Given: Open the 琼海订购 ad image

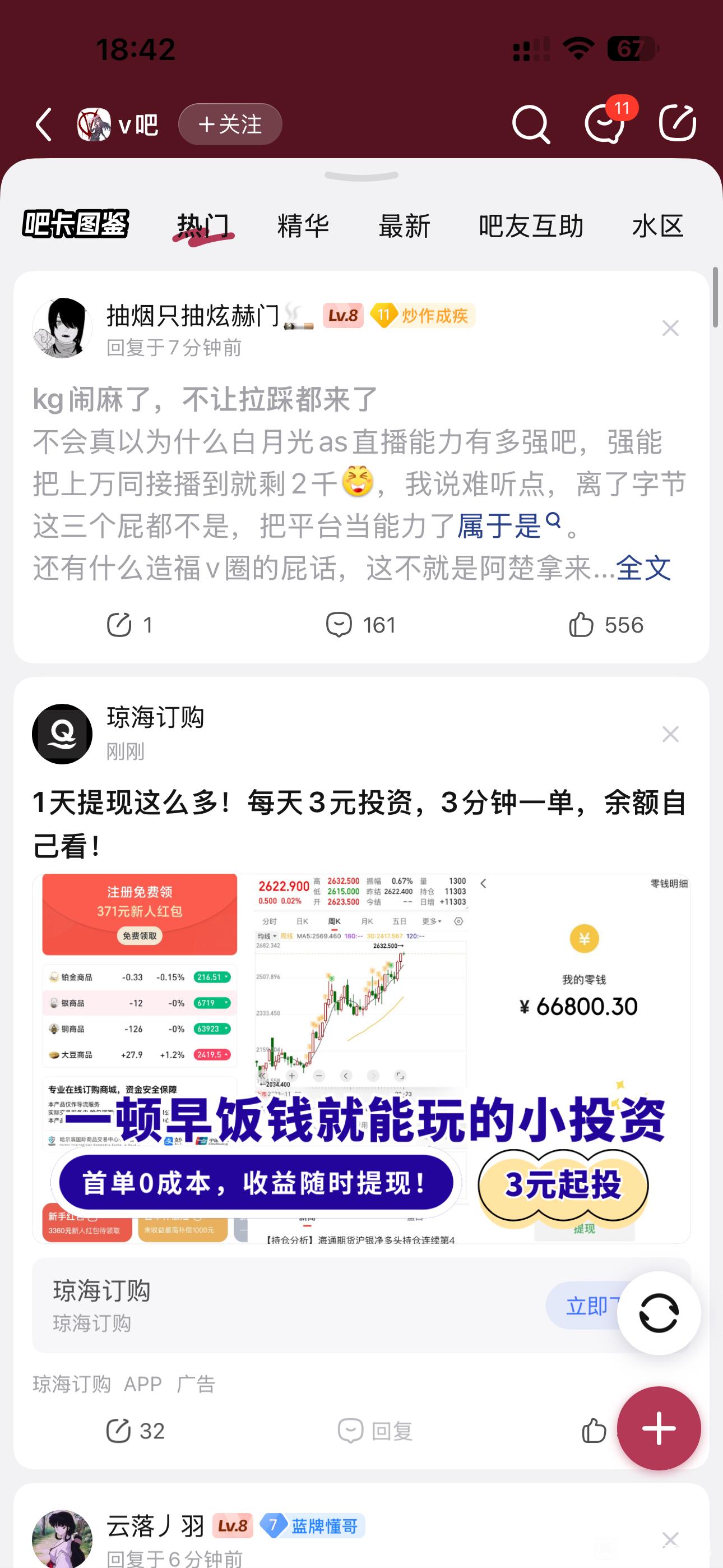Looking at the screenshot, I should click(x=361, y=1058).
